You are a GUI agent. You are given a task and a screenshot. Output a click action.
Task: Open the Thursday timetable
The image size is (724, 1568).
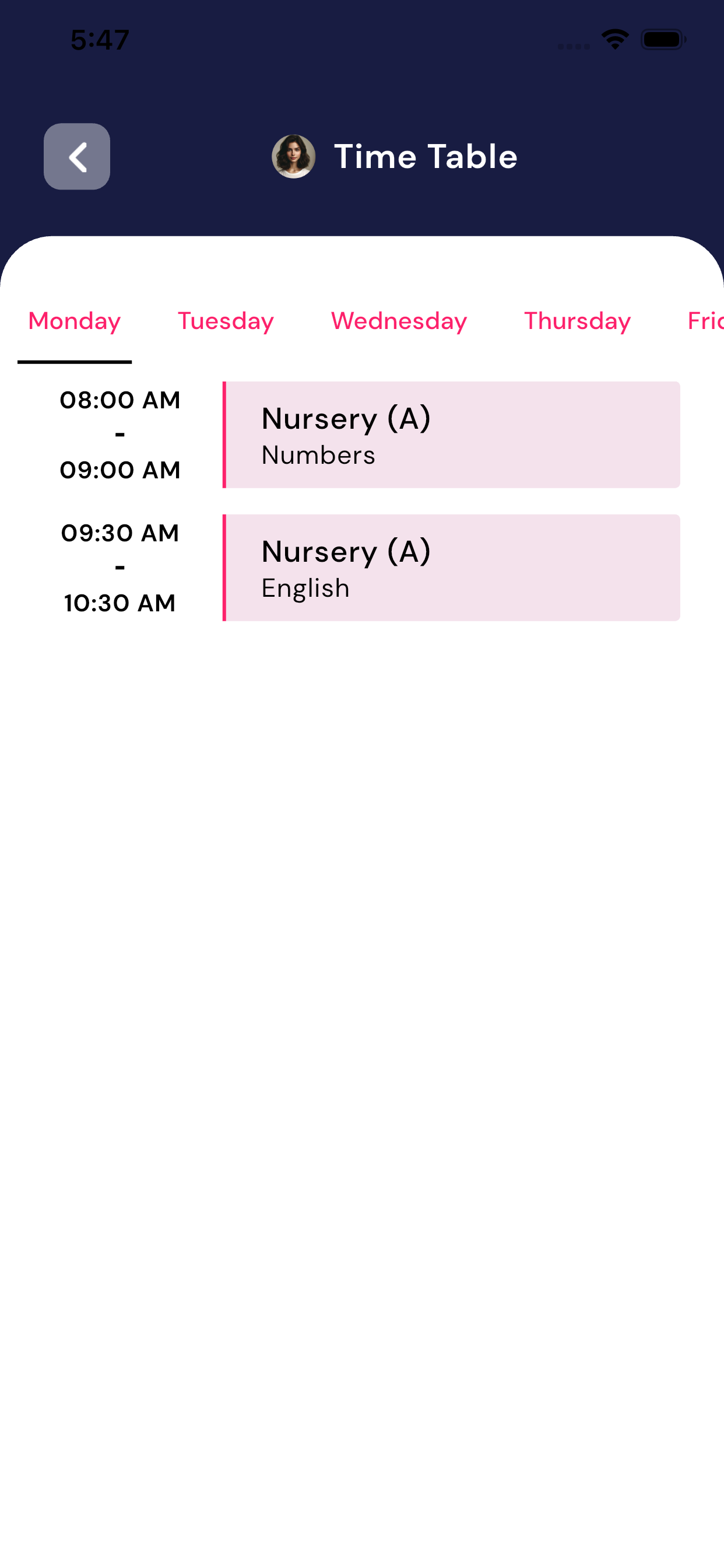[577, 321]
